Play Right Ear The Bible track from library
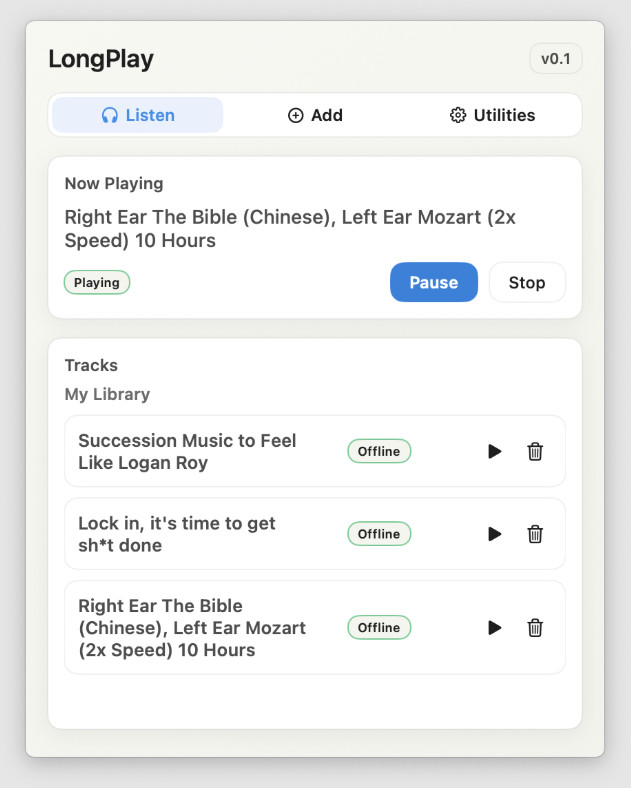The width and height of the screenshot is (631, 788). tap(494, 628)
